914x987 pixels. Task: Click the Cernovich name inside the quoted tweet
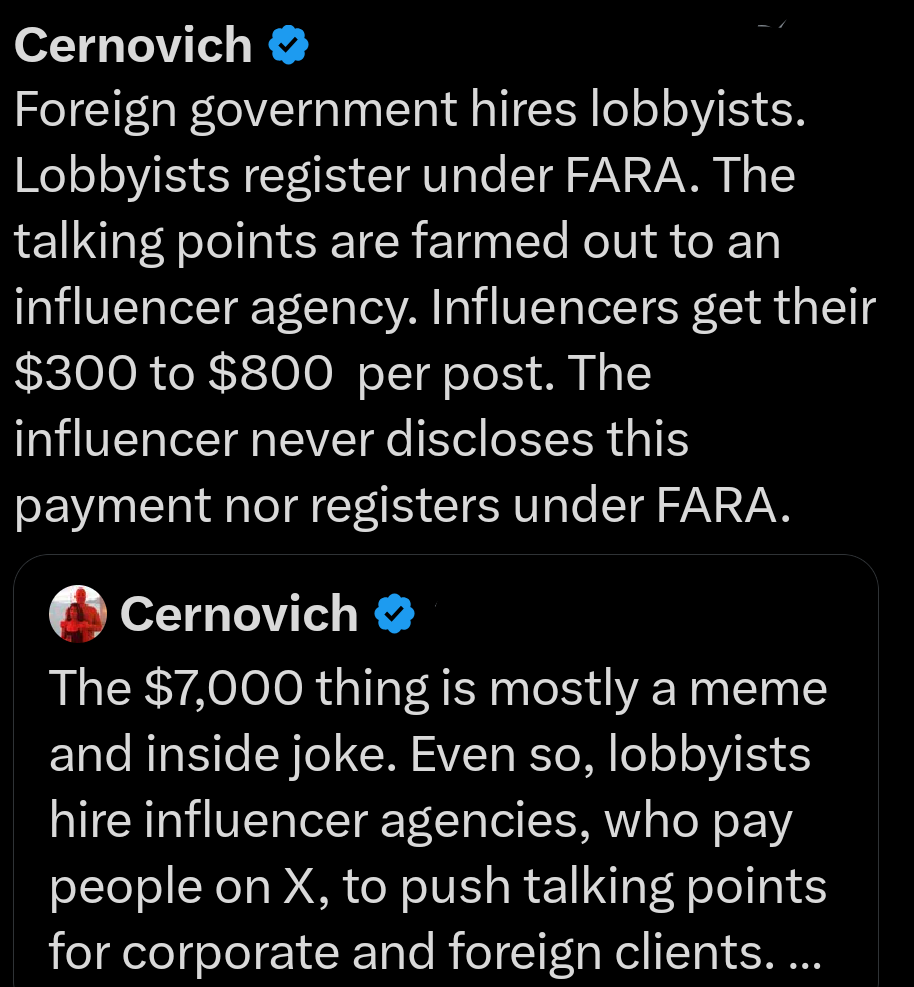[240, 614]
